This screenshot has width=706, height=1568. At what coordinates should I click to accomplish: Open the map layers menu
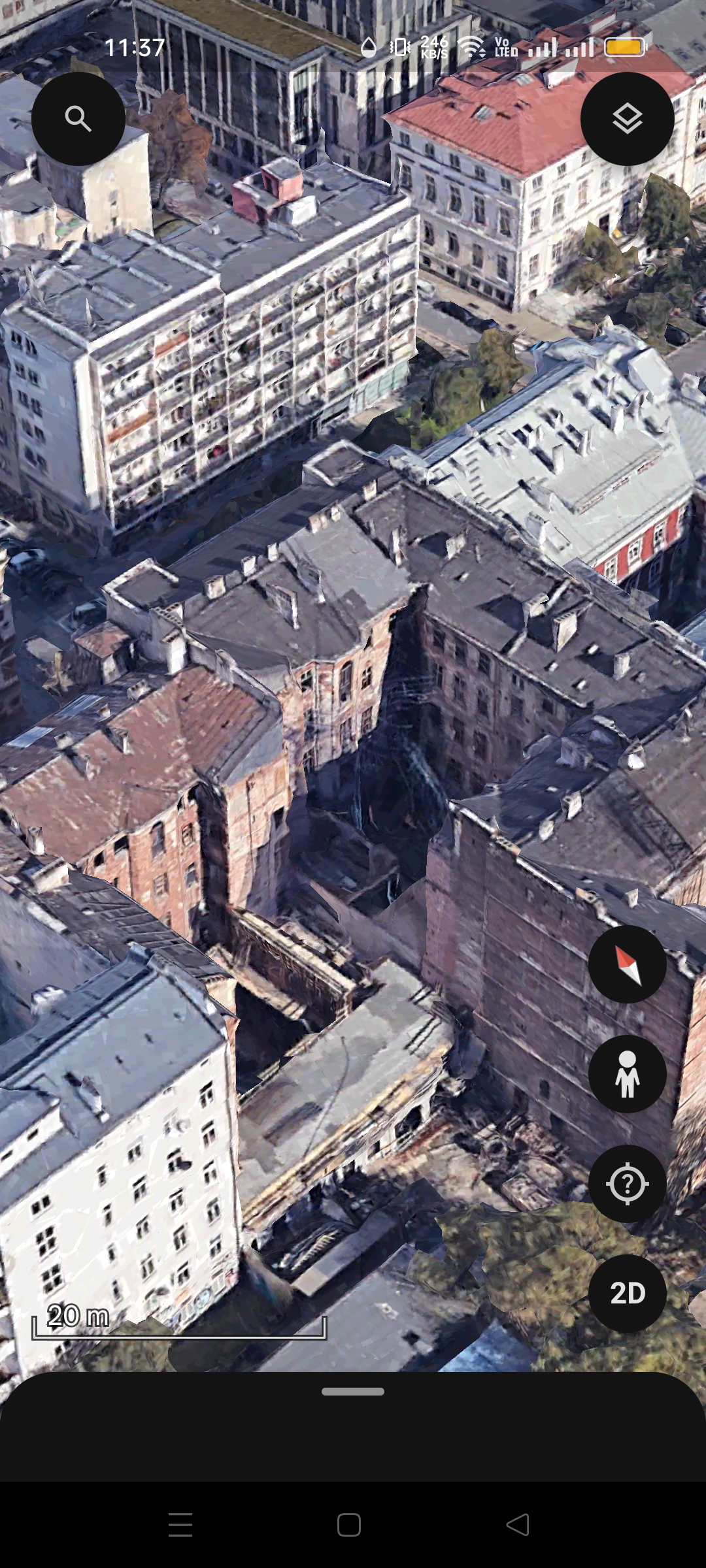point(627,119)
